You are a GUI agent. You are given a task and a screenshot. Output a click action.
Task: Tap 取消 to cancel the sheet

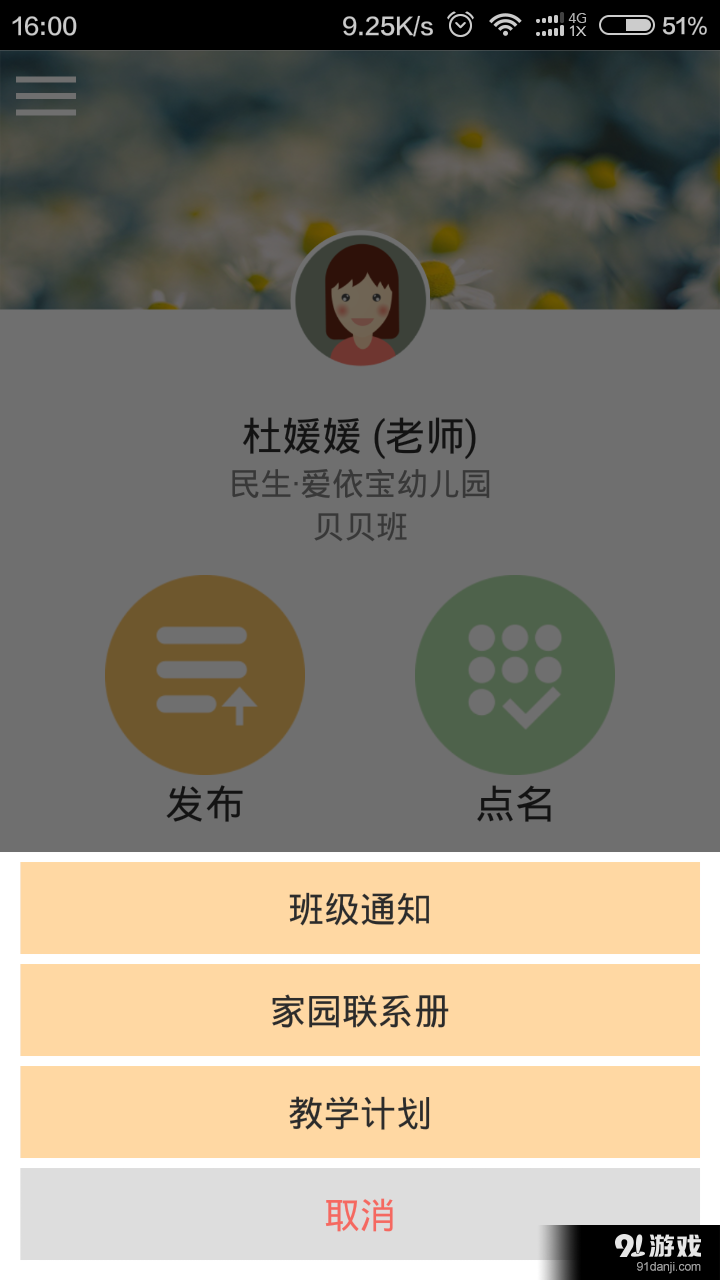[x=360, y=1214]
